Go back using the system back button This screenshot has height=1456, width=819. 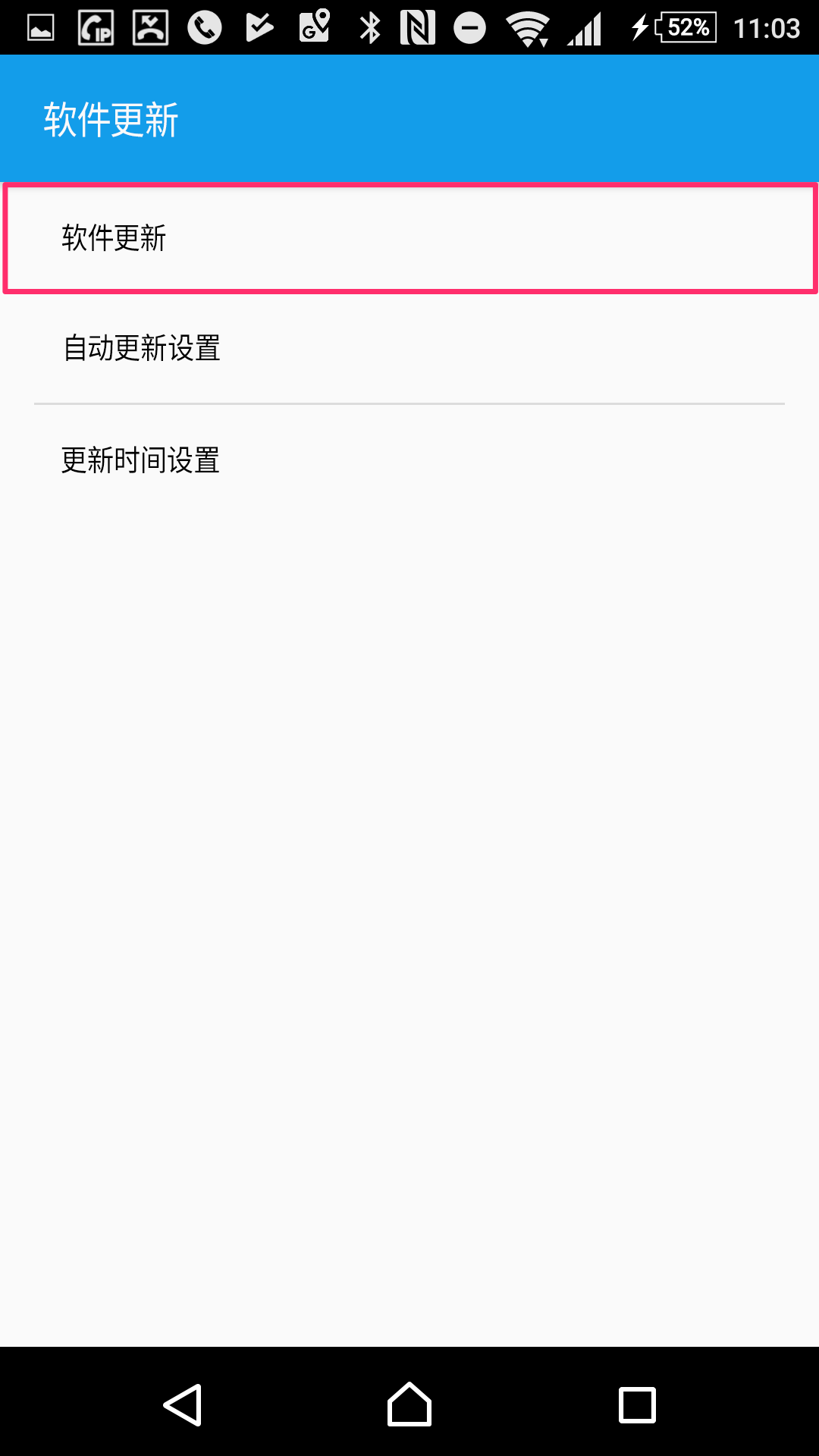(183, 1404)
